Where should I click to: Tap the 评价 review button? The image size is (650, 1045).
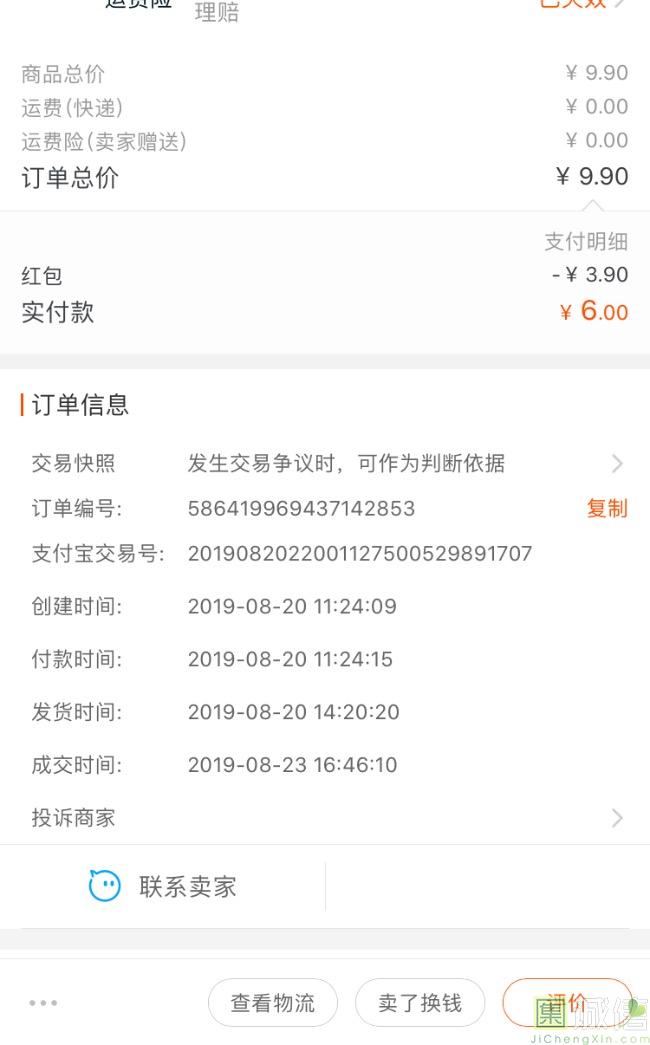coord(567,1002)
